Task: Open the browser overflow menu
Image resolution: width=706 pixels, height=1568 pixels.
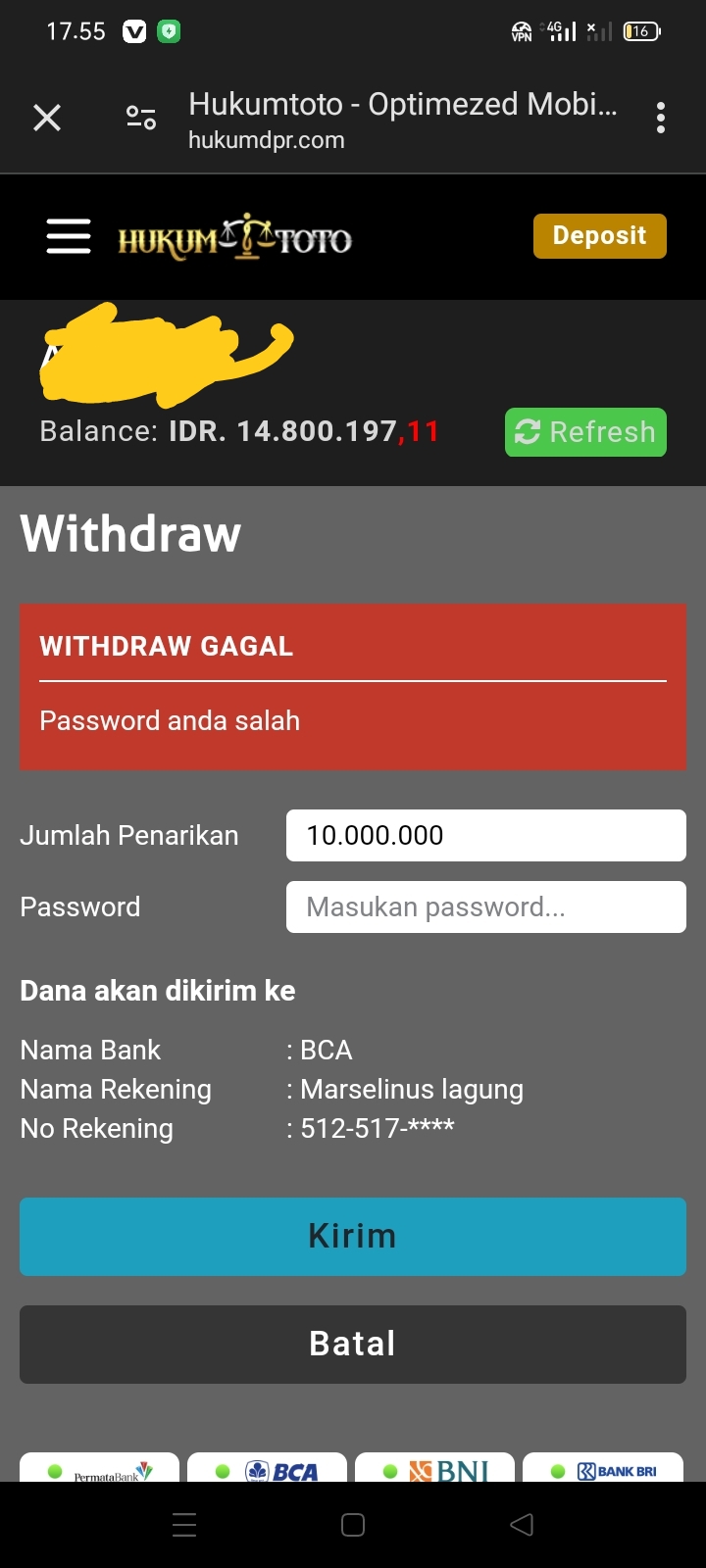Action: (x=661, y=119)
